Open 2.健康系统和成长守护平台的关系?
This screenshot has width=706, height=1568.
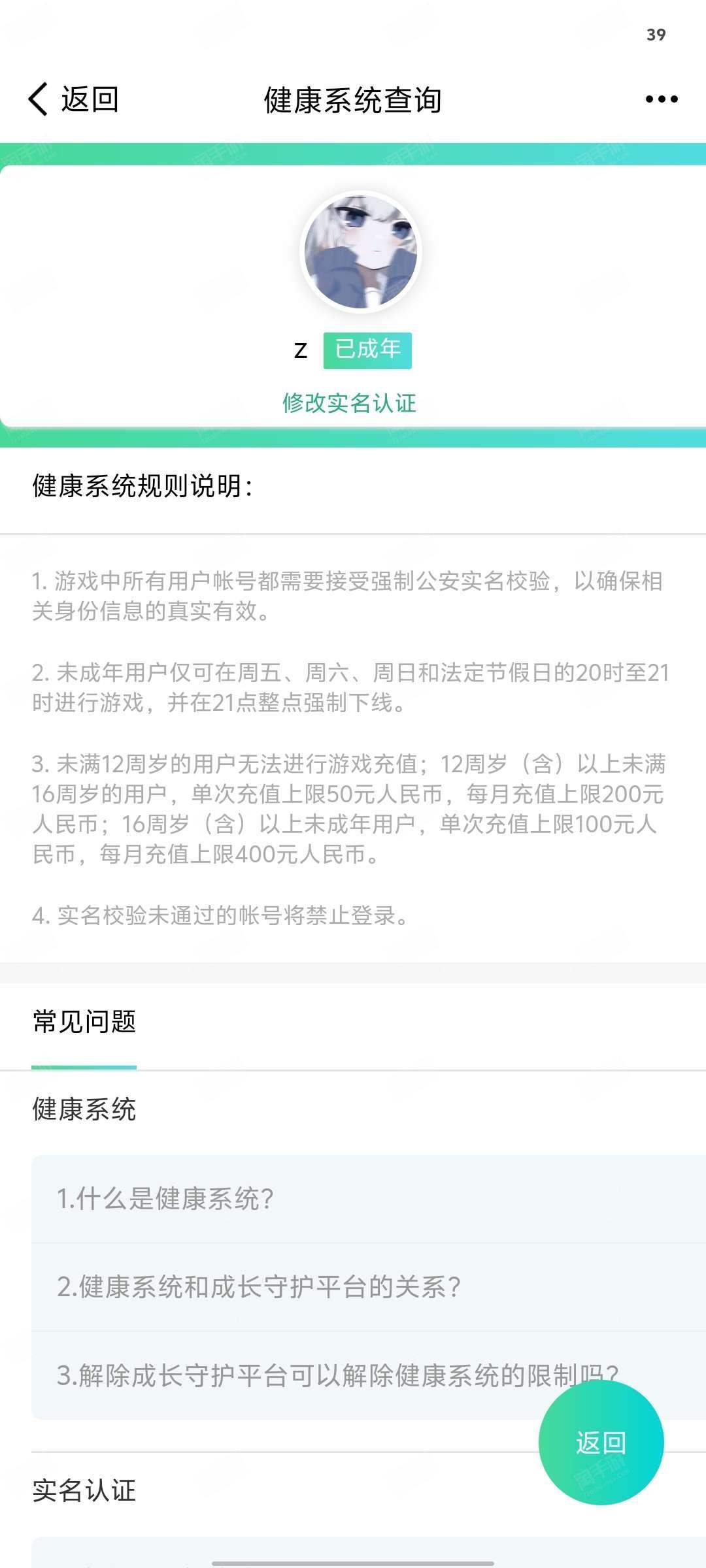pos(369,1287)
